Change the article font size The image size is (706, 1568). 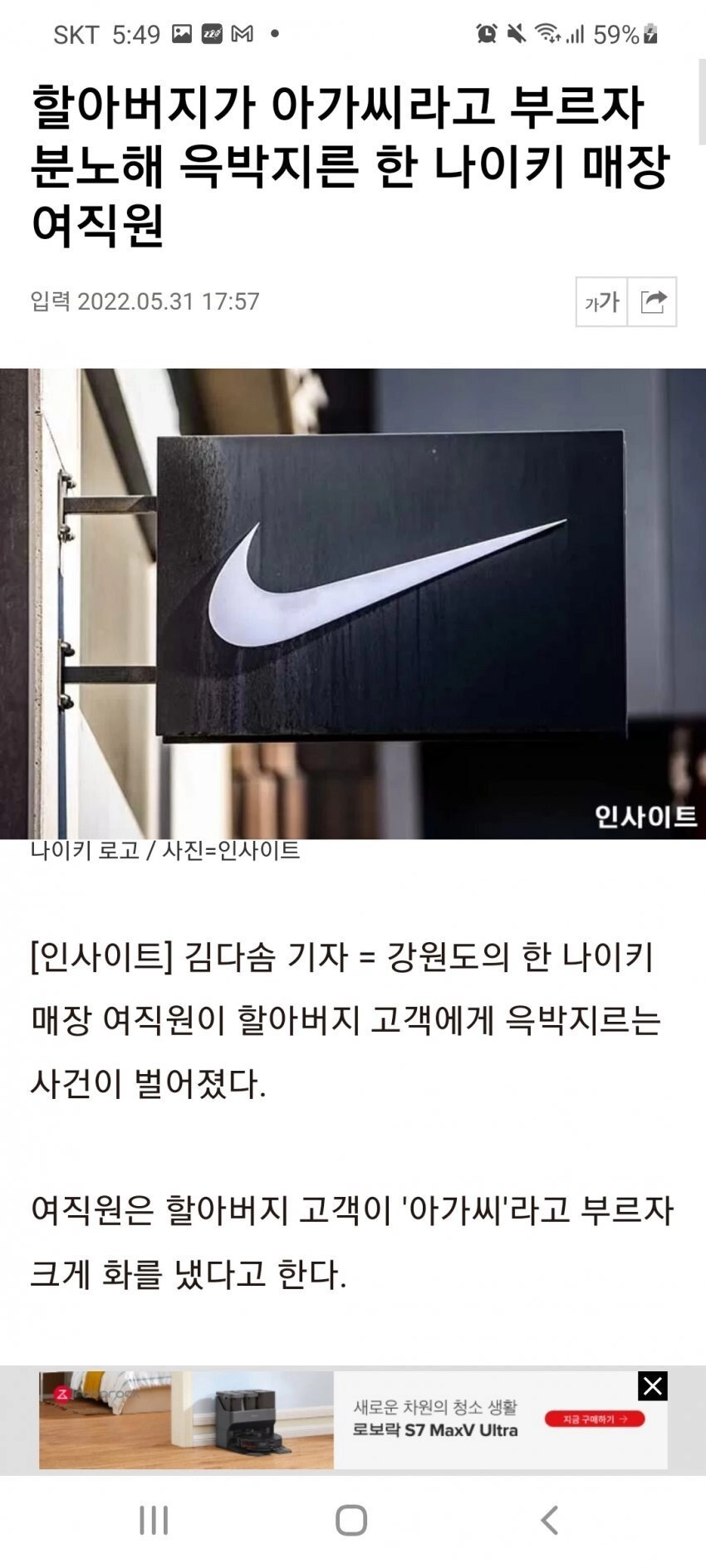coord(601,302)
